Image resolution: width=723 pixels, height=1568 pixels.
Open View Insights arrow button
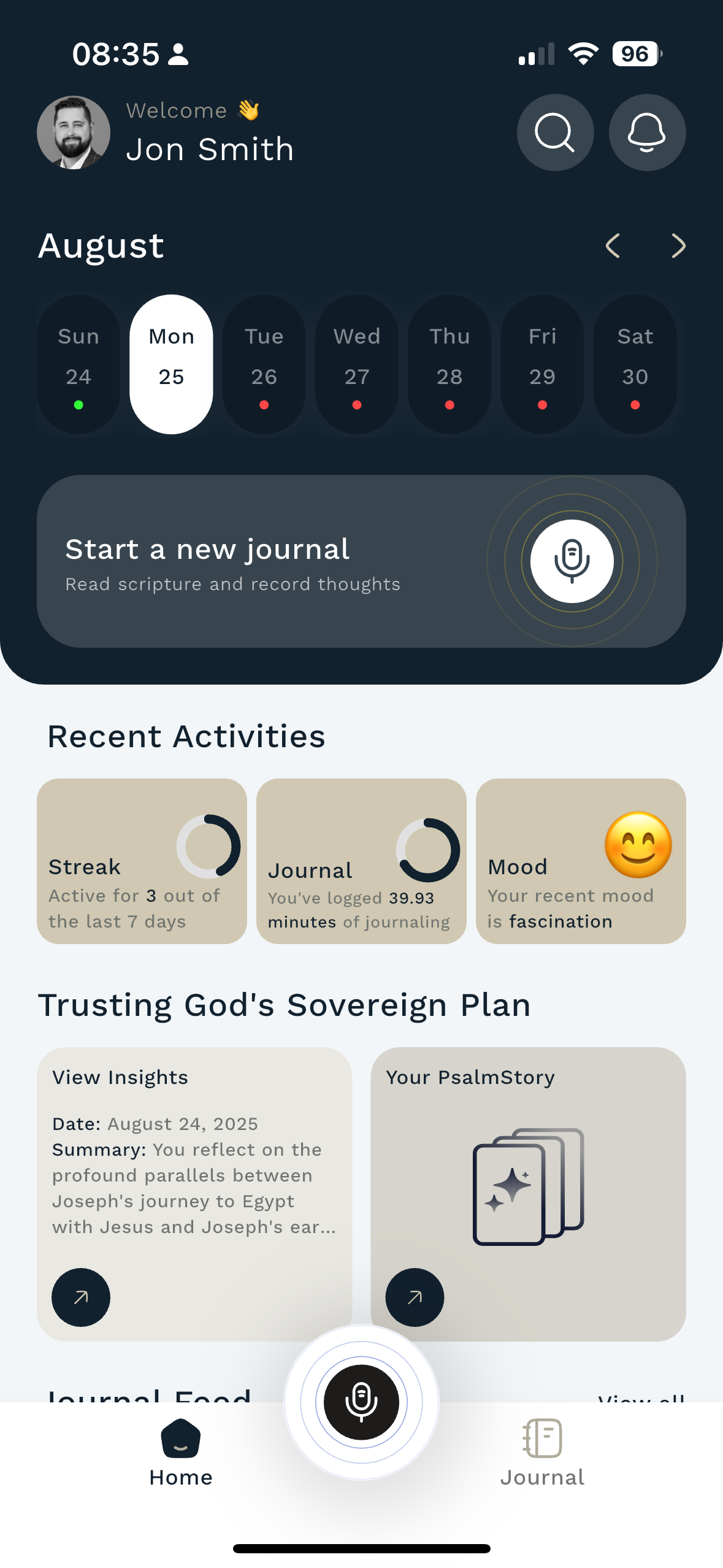pyautogui.click(x=81, y=1297)
